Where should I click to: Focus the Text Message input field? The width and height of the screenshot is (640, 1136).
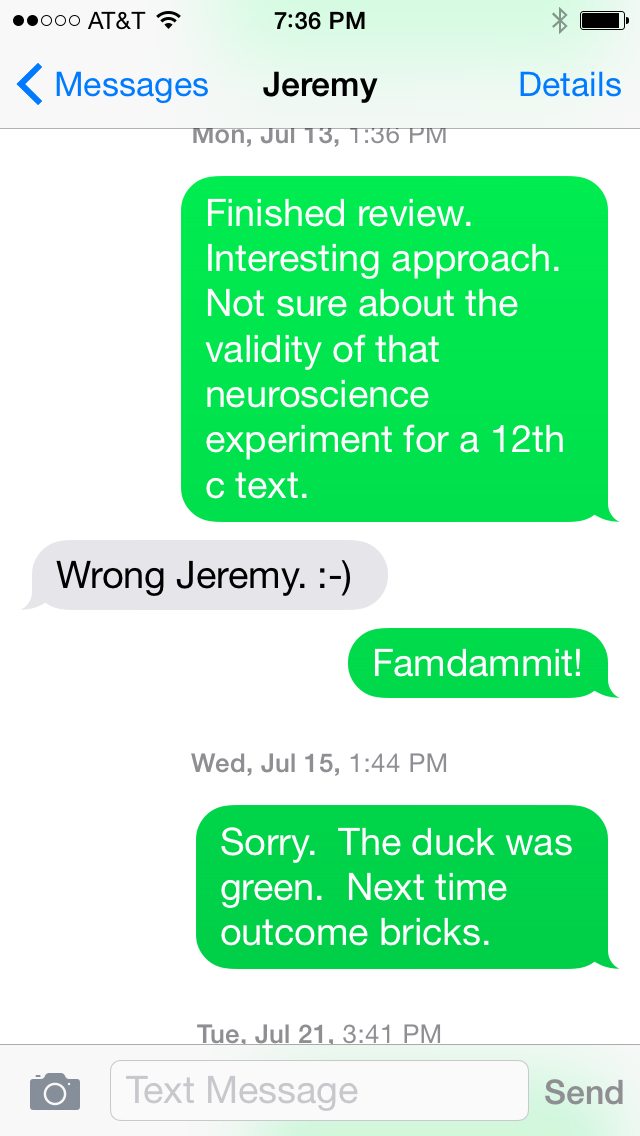pos(318,1091)
